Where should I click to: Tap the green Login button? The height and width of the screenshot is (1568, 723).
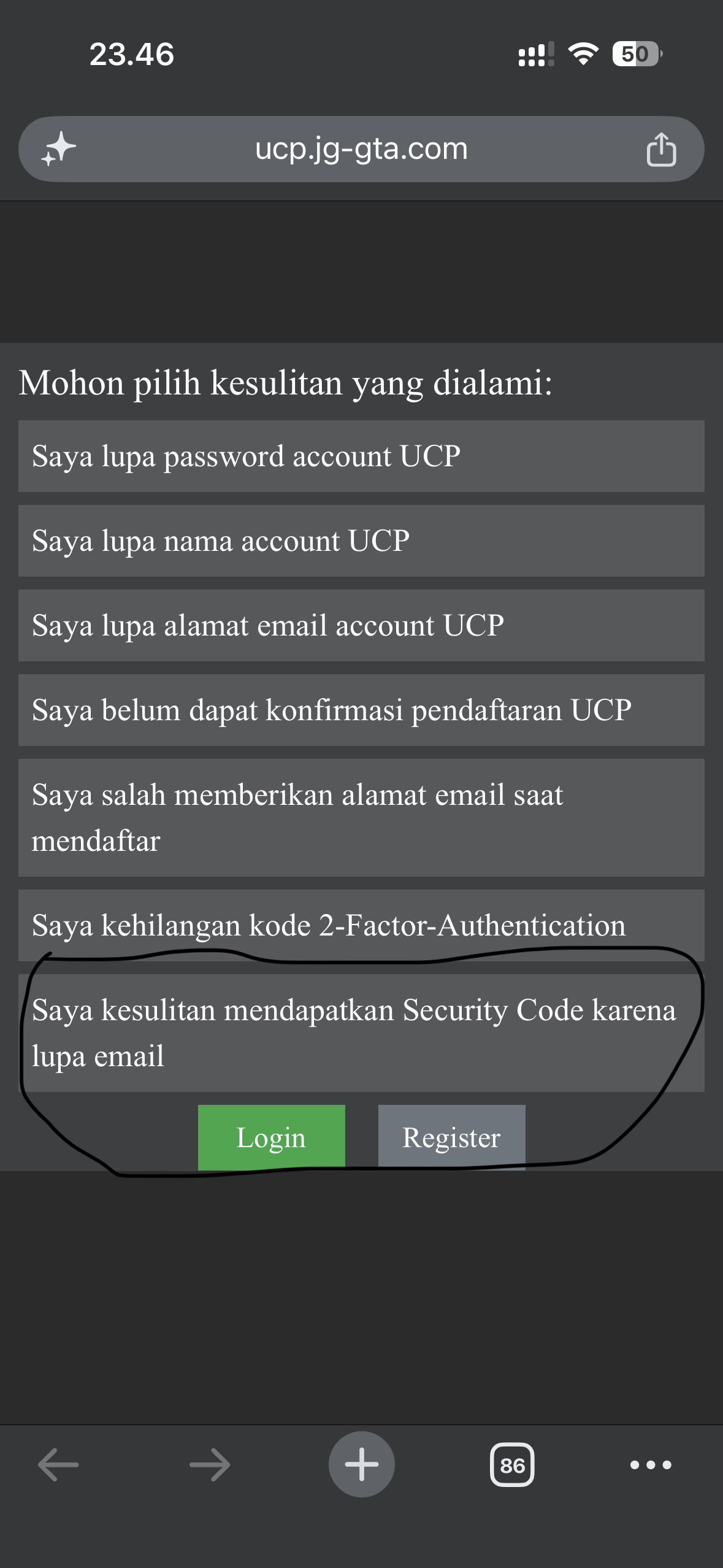271,1137
